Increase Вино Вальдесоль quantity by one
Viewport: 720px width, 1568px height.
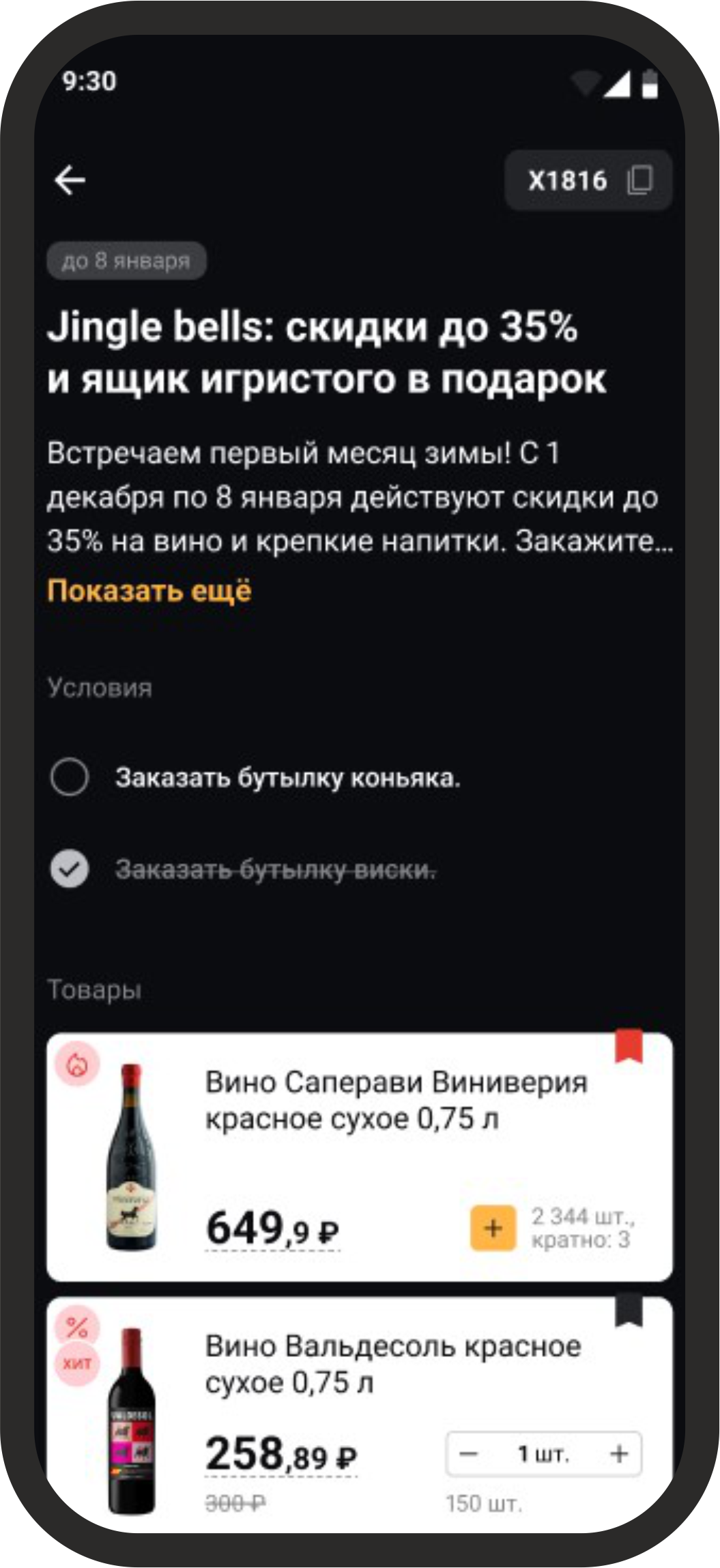pos(619,1454)
